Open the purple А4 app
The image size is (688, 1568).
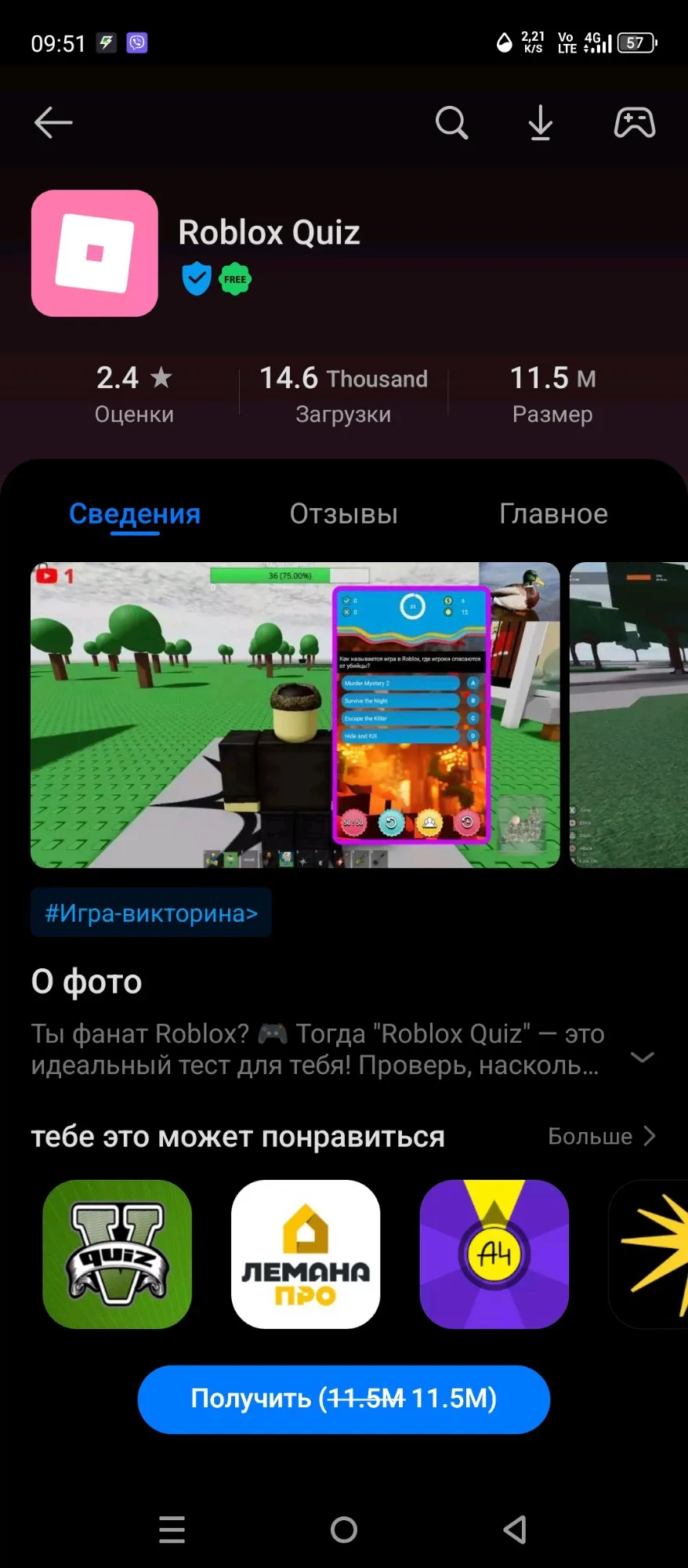pos(494,1254)
